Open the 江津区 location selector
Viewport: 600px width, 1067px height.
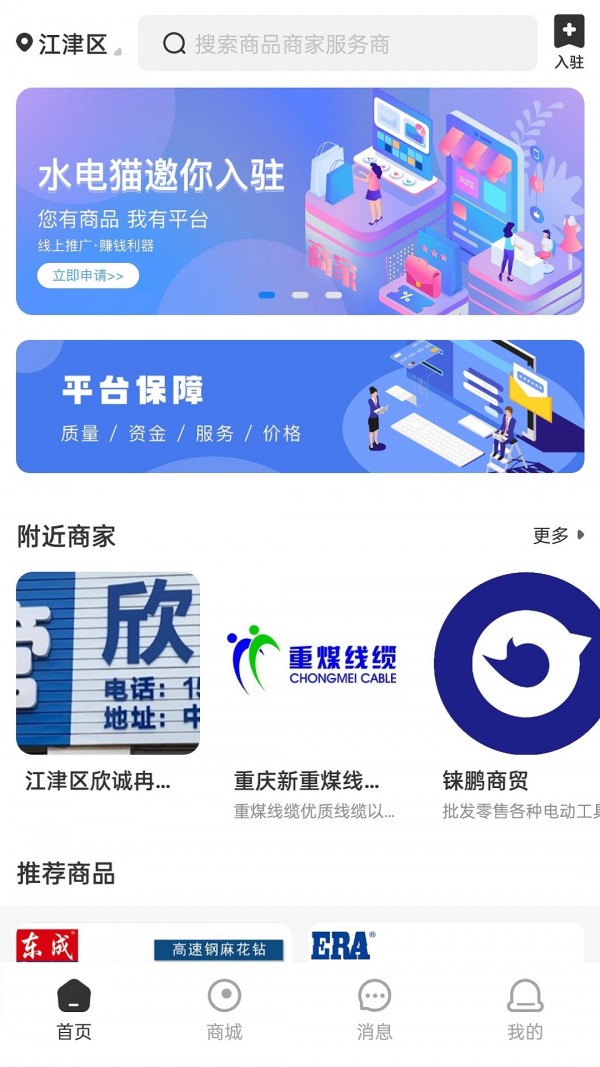[x=67, y=44]
